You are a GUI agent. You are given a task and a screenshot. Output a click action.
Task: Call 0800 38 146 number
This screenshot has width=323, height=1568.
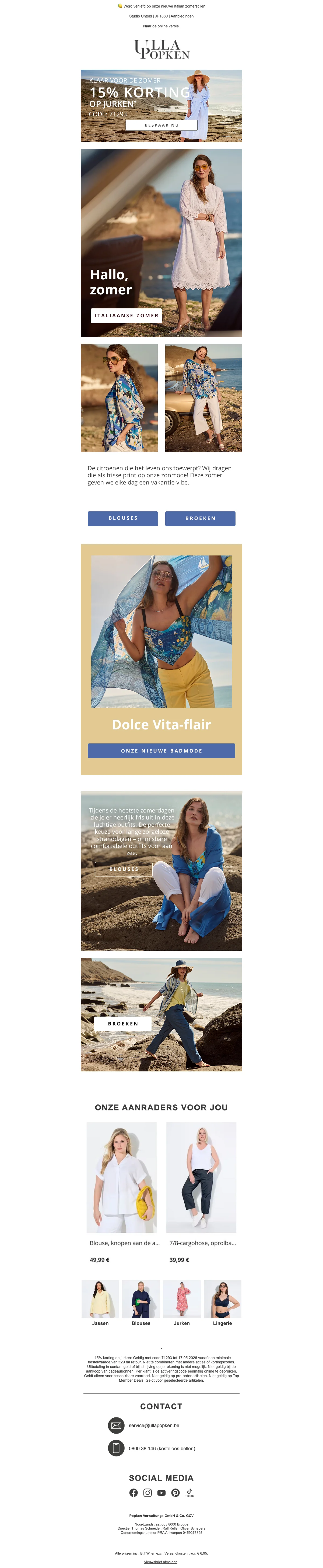(161, 1448)
